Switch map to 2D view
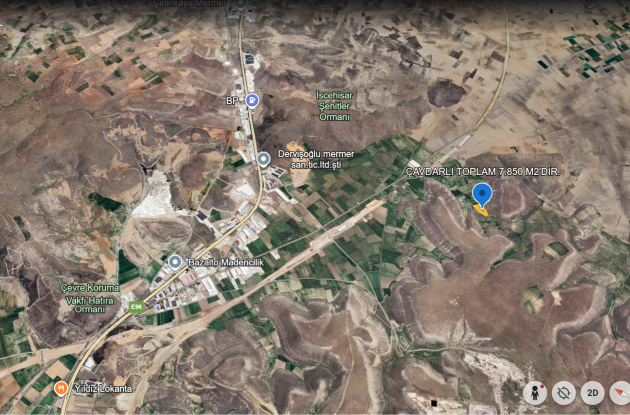 coord(592,393)
